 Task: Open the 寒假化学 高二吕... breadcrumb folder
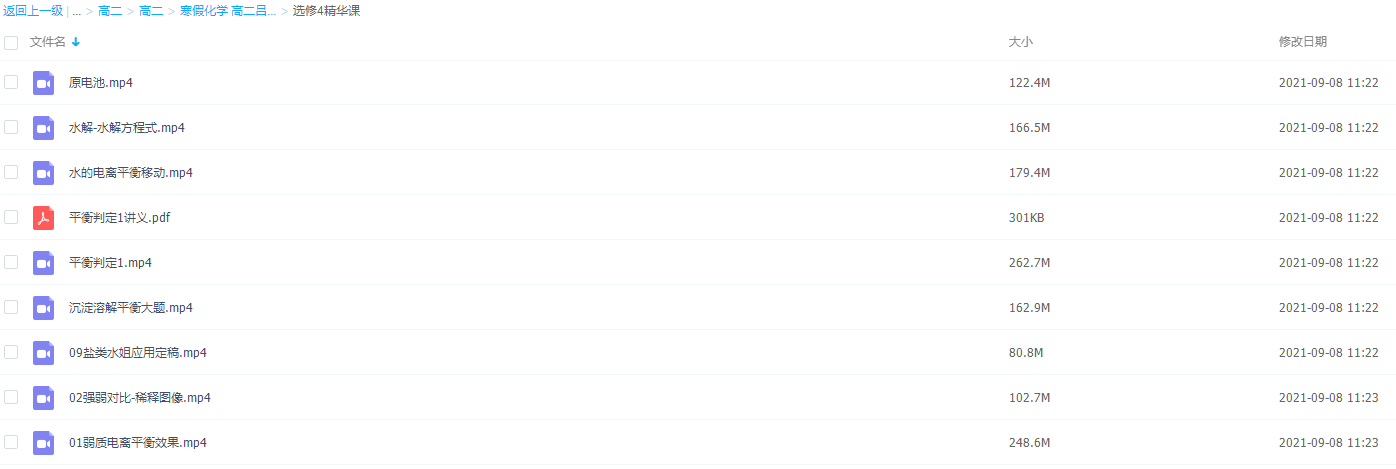(x=227, y=11)
